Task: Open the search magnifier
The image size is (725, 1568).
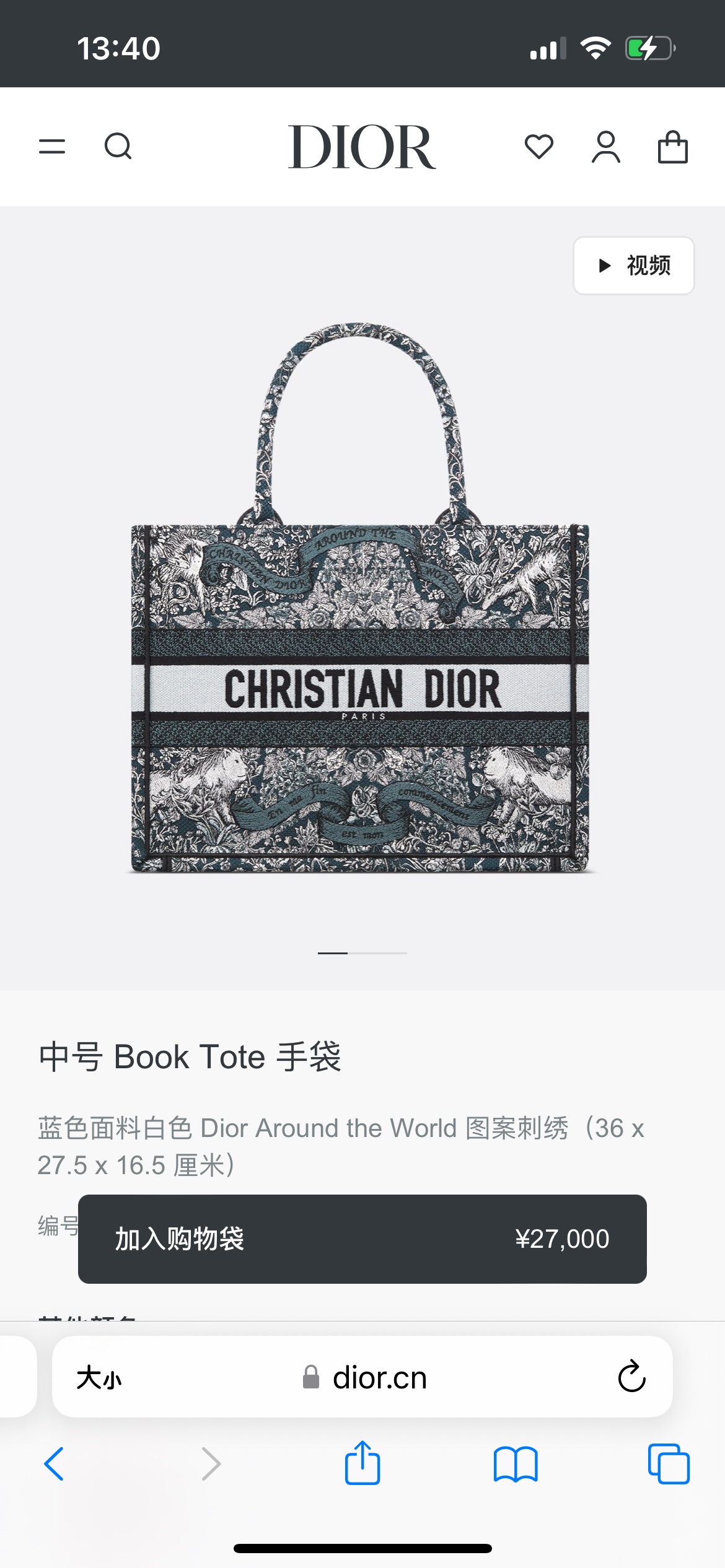Action: point(118,147)
